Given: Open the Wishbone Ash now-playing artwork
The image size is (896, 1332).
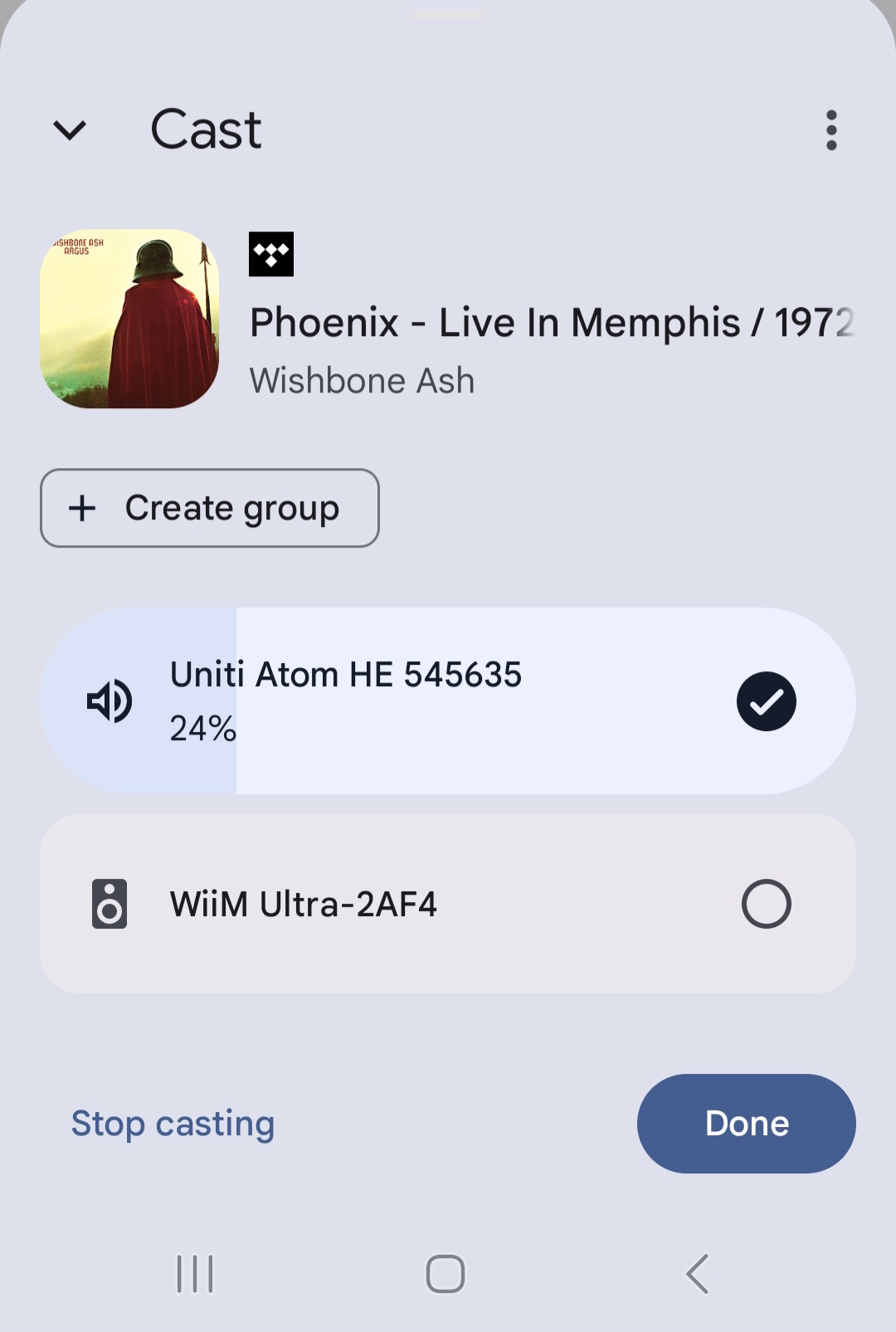Looking at the screenshot, I should click(129, 319).
